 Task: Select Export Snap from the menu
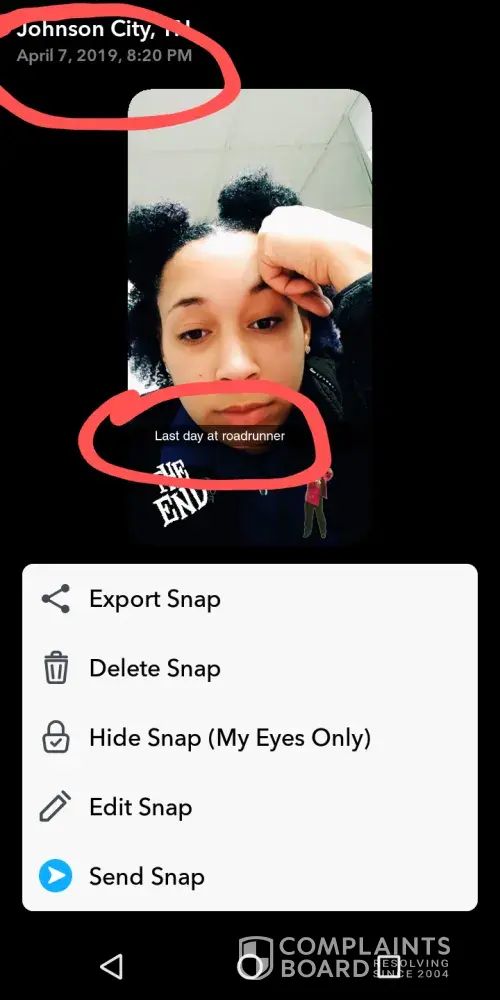point(249,599)
